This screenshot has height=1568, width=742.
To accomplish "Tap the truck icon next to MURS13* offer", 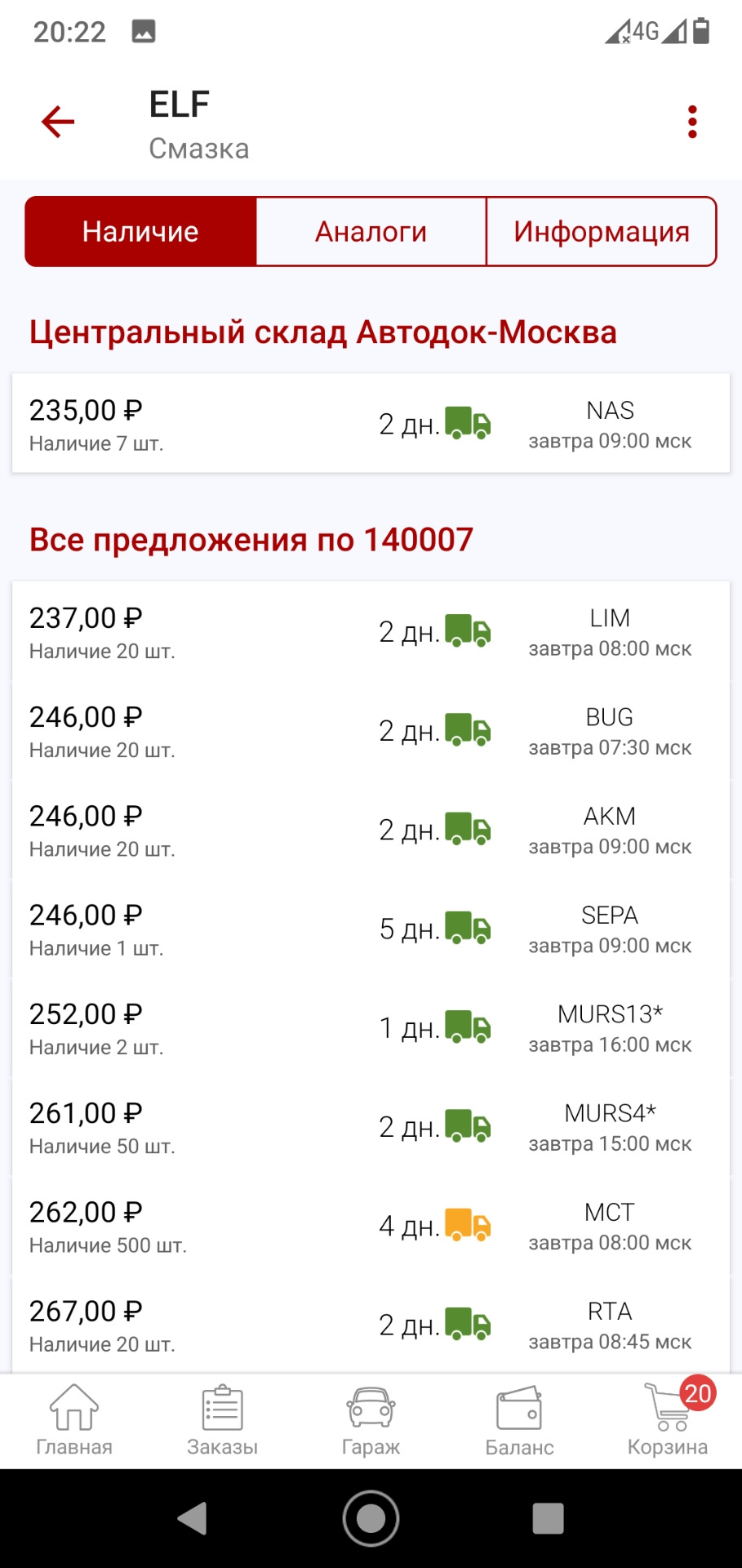I will (467, 1027).
